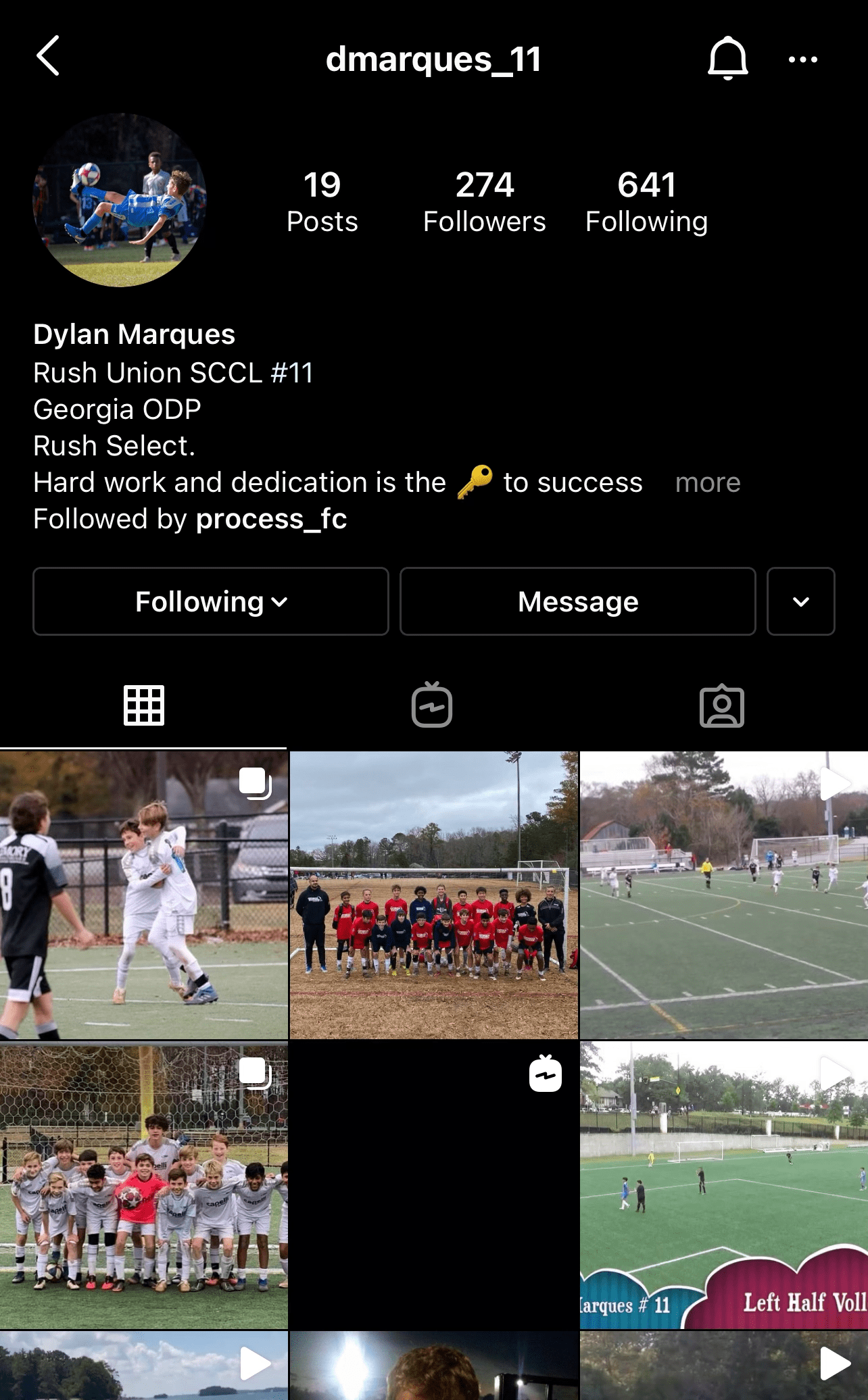Screen dimensions: 868x1400
Task: View Dylan Marques' profile picture
Action: pos(120,201)
